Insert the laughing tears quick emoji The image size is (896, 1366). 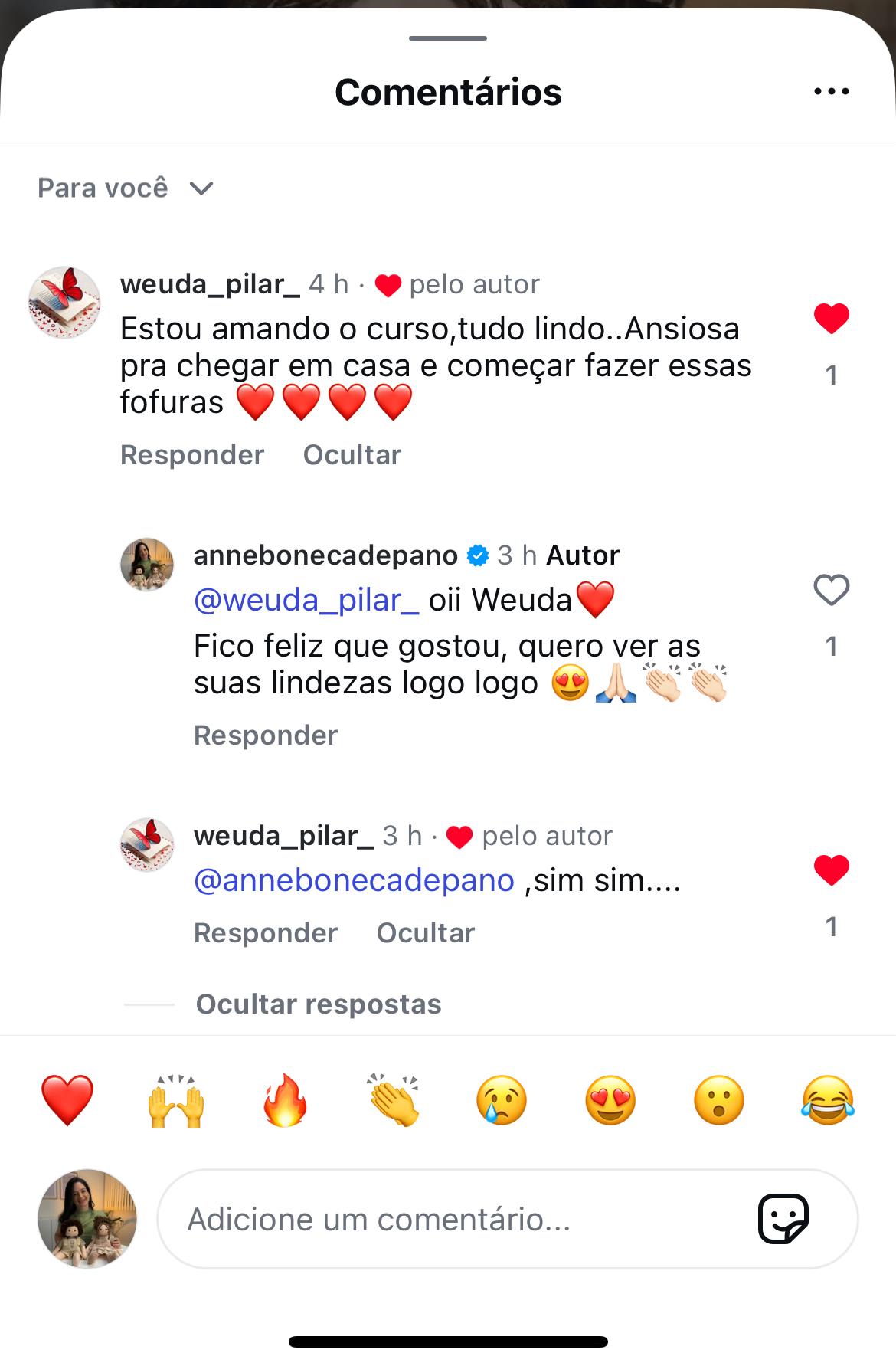(x=828, y=1100)
